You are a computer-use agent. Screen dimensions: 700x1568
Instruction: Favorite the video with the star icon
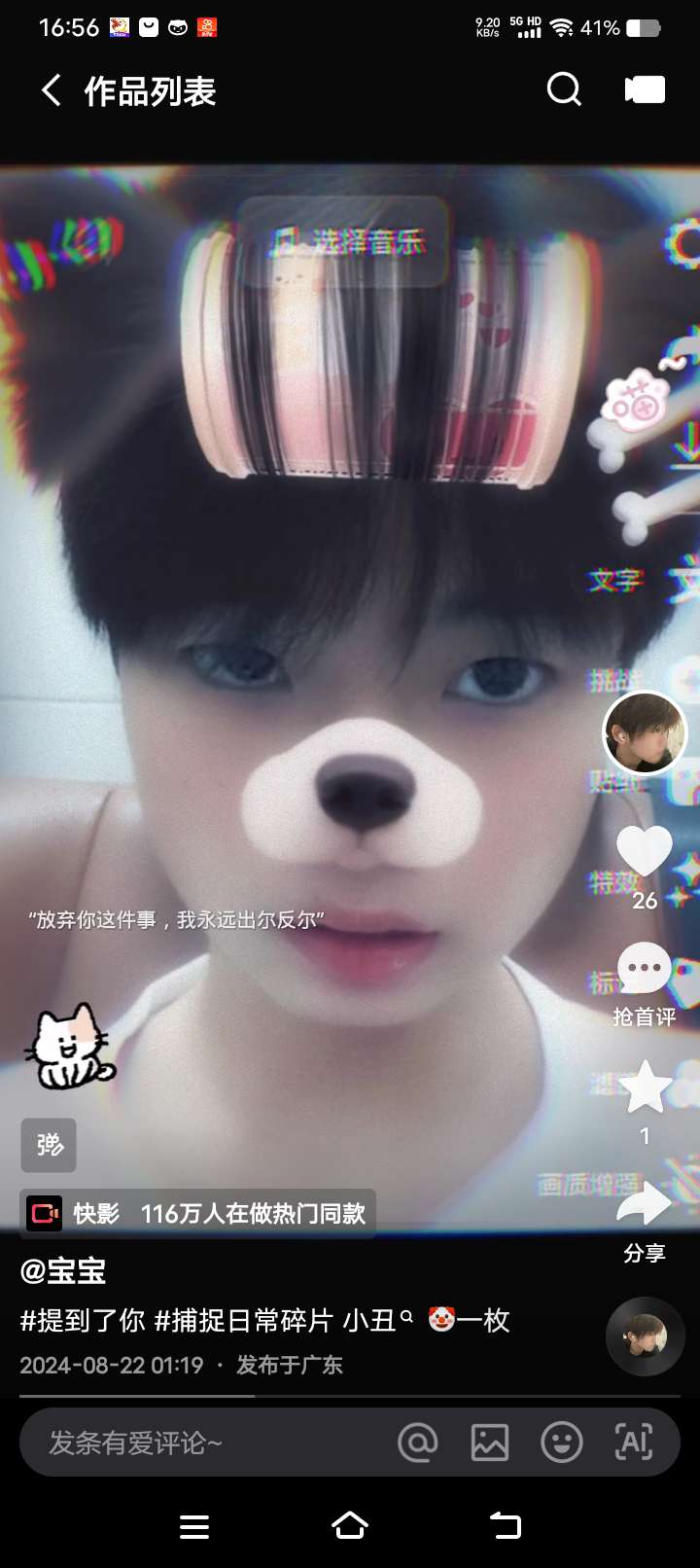[x=645, y=1087]
